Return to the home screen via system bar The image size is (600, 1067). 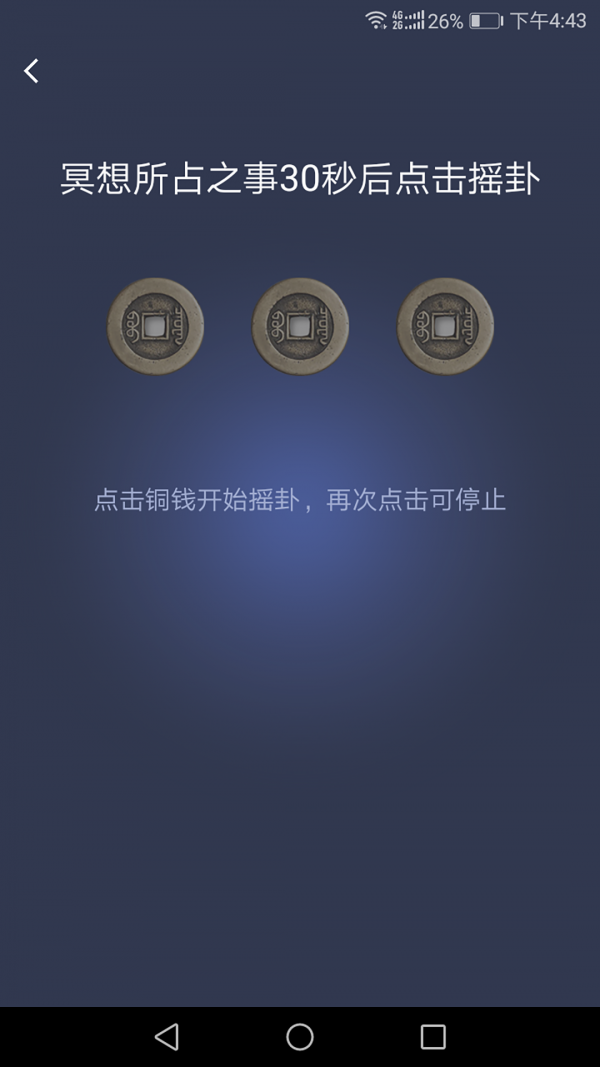[300, 1037]
